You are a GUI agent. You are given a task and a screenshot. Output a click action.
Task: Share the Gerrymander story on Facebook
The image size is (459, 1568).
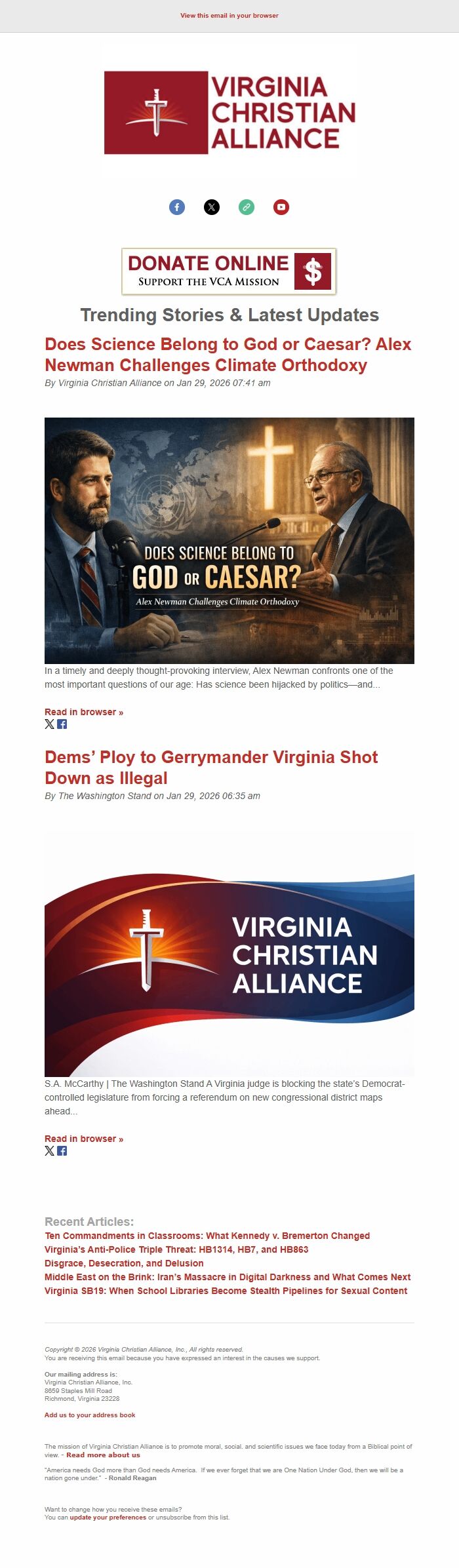[x=62, y=1151]
